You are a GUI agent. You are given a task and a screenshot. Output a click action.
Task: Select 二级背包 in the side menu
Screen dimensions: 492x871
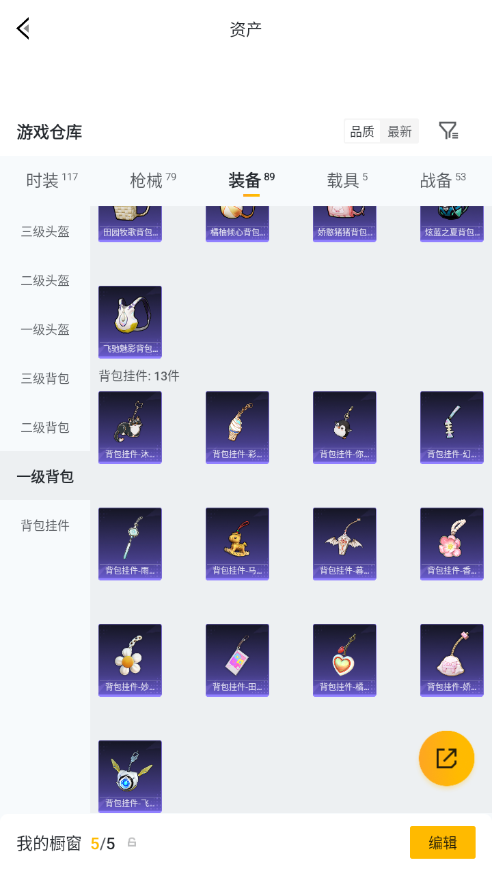(45, 427)
